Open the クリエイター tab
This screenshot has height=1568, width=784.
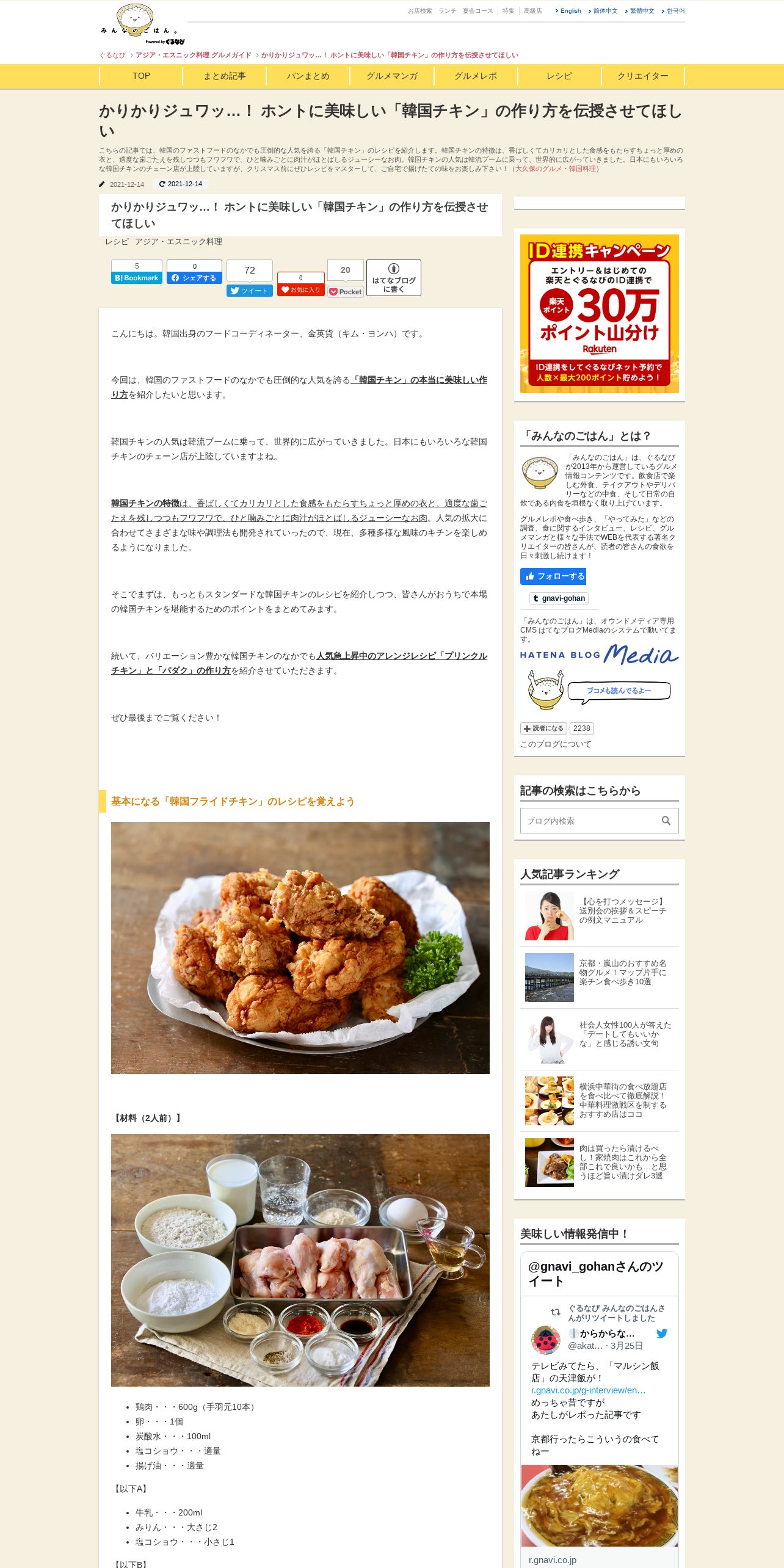642,76
